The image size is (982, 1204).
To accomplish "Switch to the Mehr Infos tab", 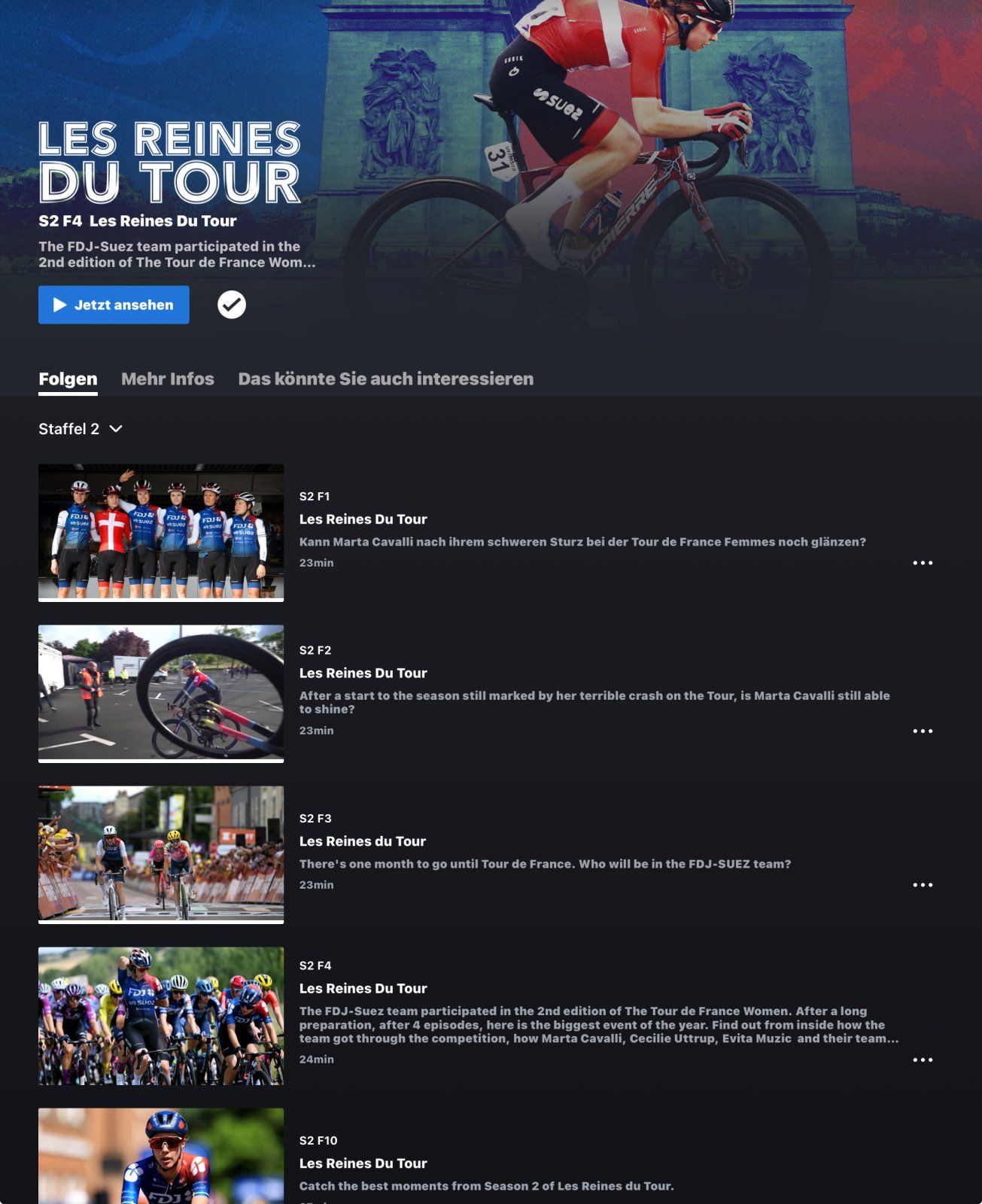I will point(167,379).
